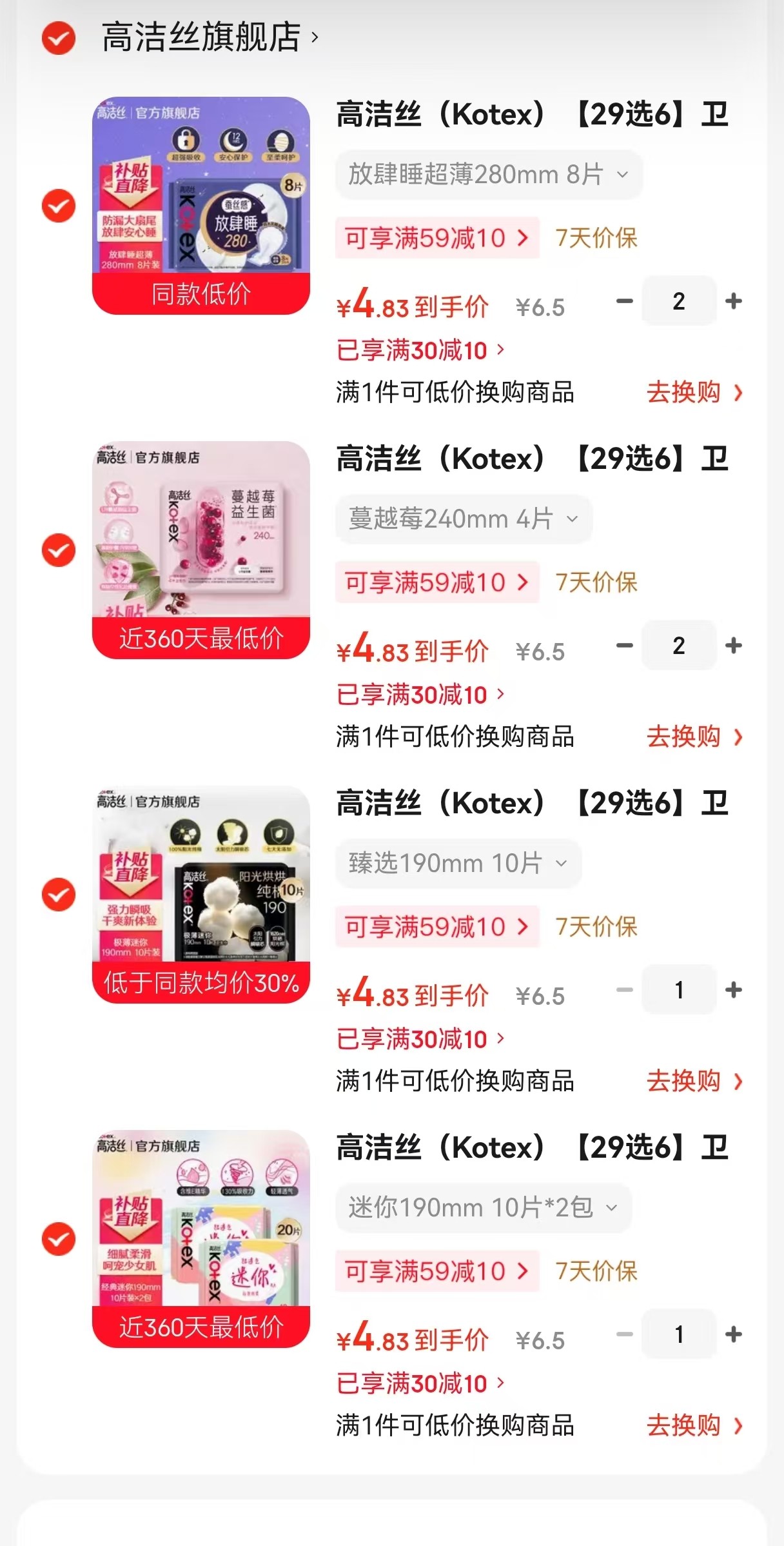View 可享满59减10 offer for 臻选190mm
Viewport: 784px width, 1546px height.
[436, 927]
